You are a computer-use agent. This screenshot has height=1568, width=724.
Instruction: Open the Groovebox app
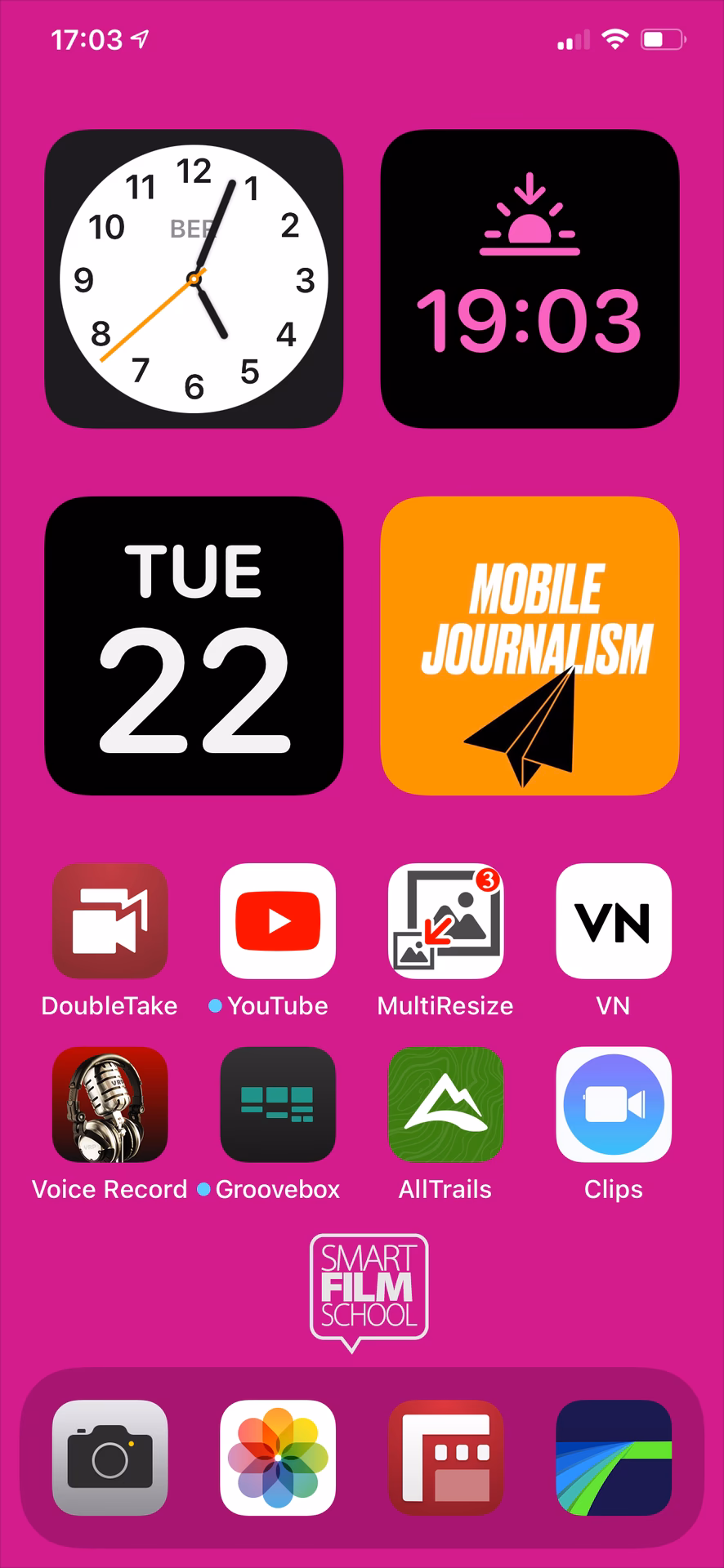click(278, 1104)
